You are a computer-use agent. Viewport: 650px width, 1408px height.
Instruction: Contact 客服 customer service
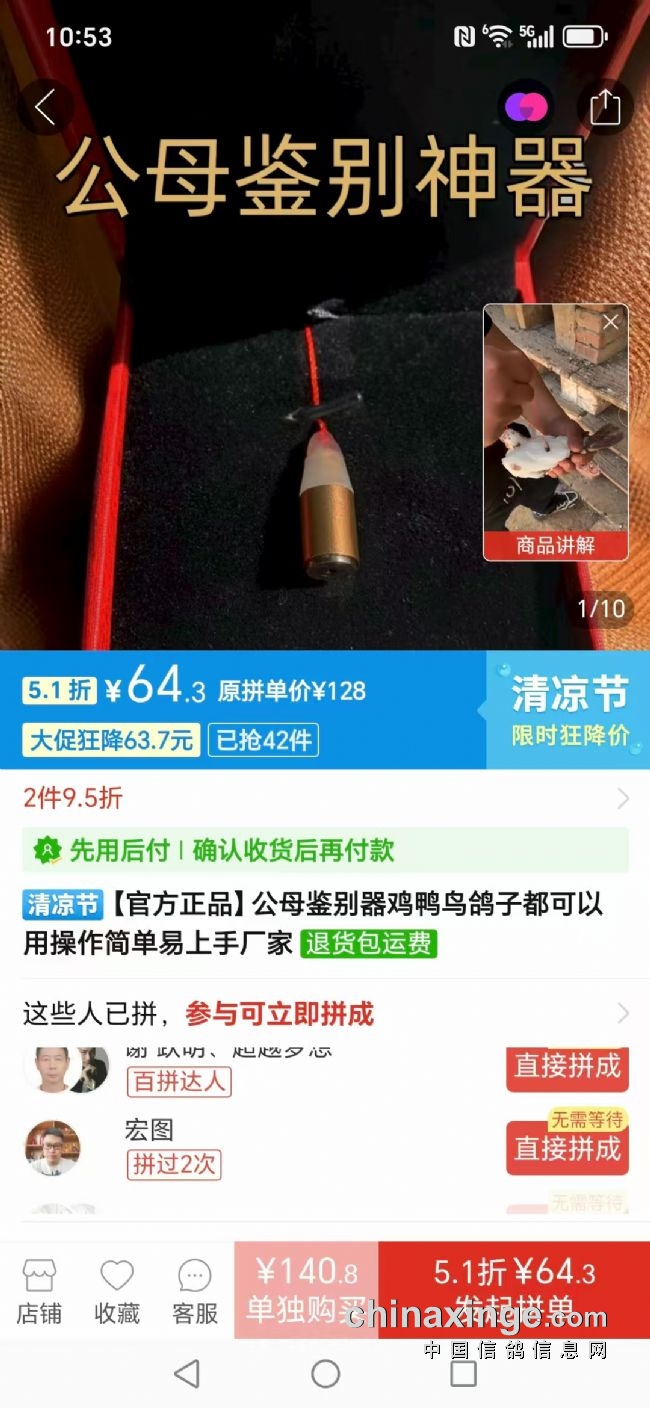(x=195, y=1291)
